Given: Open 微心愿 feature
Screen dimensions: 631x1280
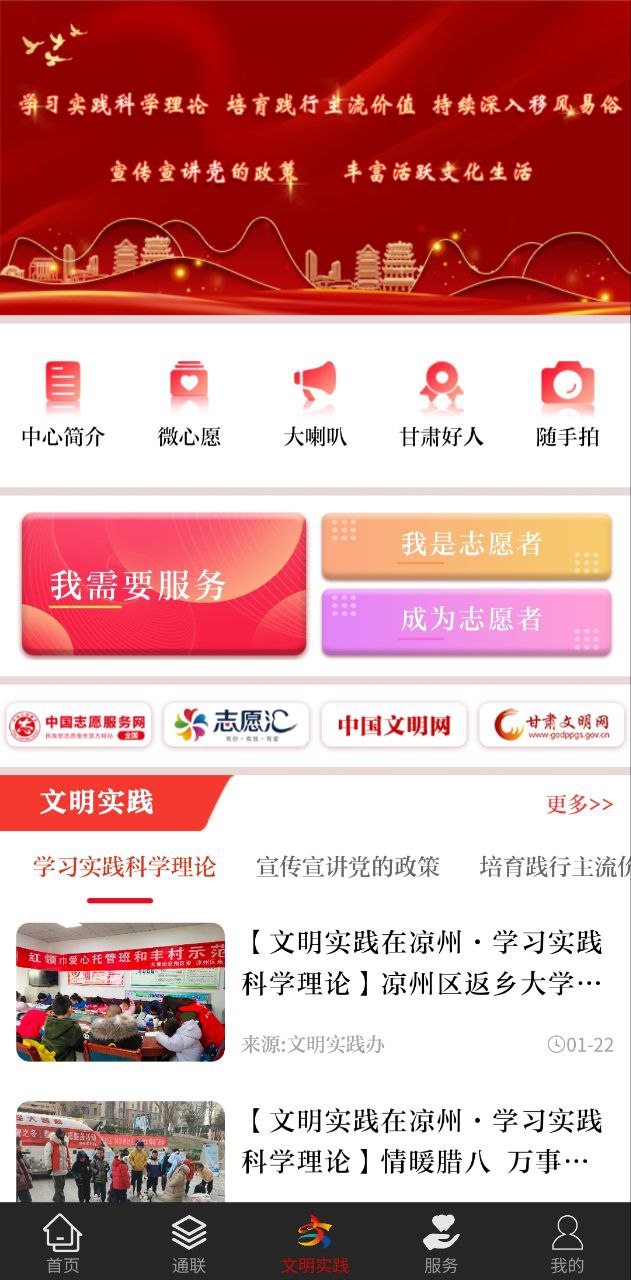Looking at the screenshot, I should pyautogui.click(x=189, y=403).
